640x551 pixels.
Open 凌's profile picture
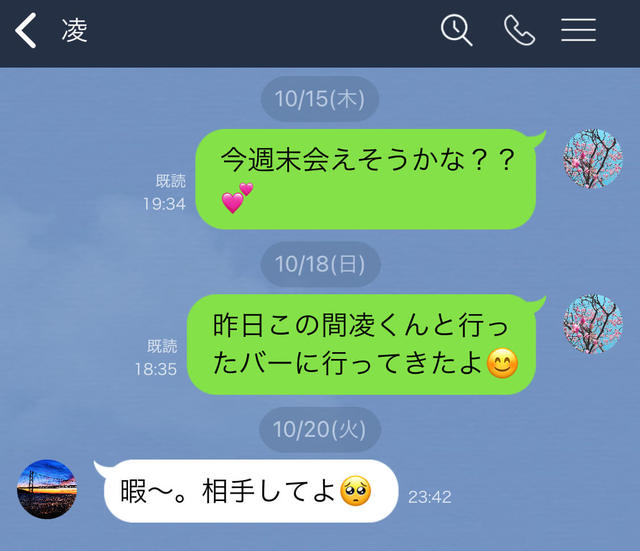(x=47, y=489)
